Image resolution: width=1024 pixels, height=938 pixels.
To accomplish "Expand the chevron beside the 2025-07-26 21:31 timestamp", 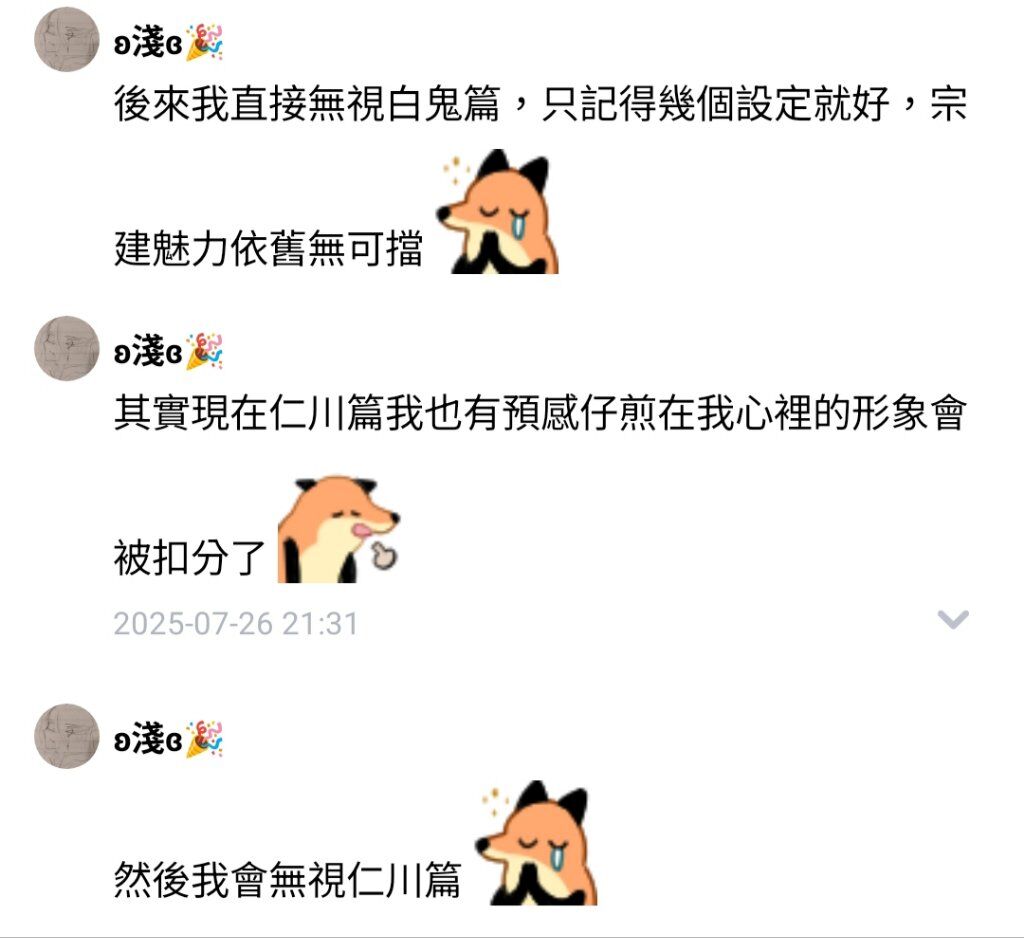I will 952,620.
